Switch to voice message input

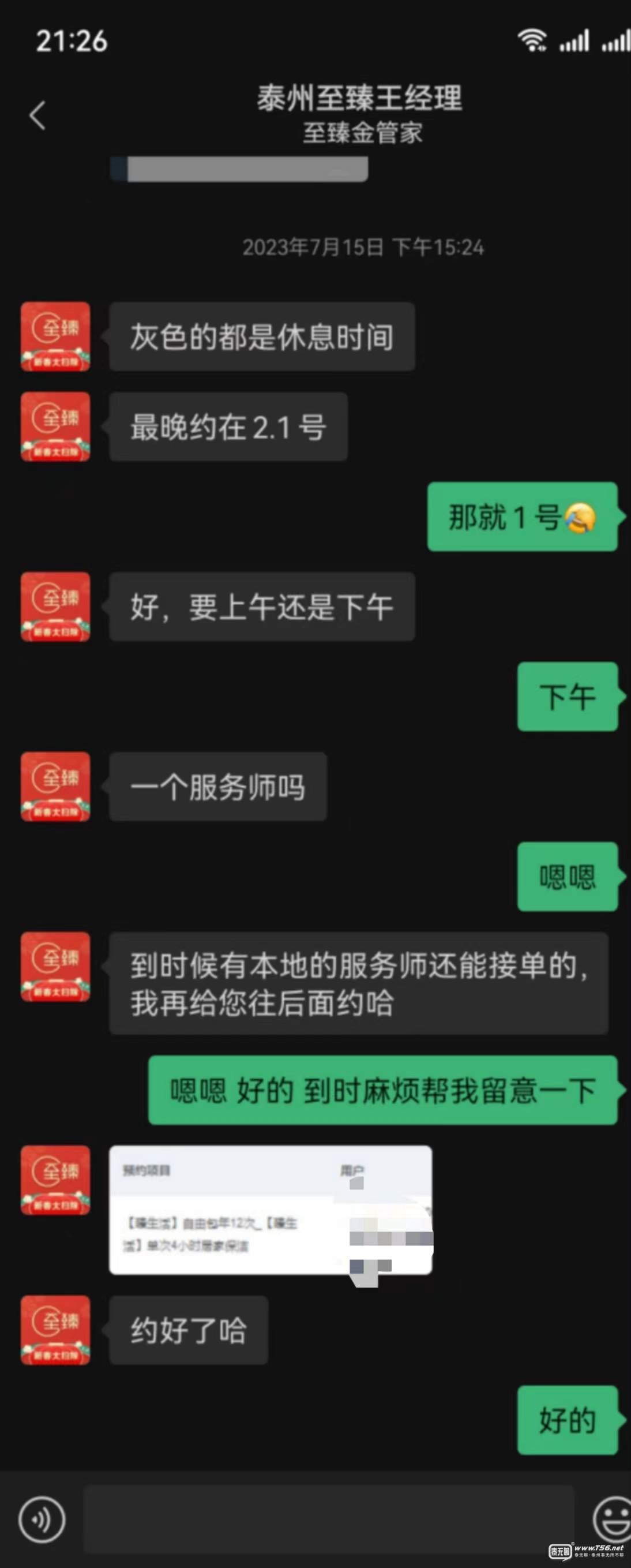[42, 1520]
